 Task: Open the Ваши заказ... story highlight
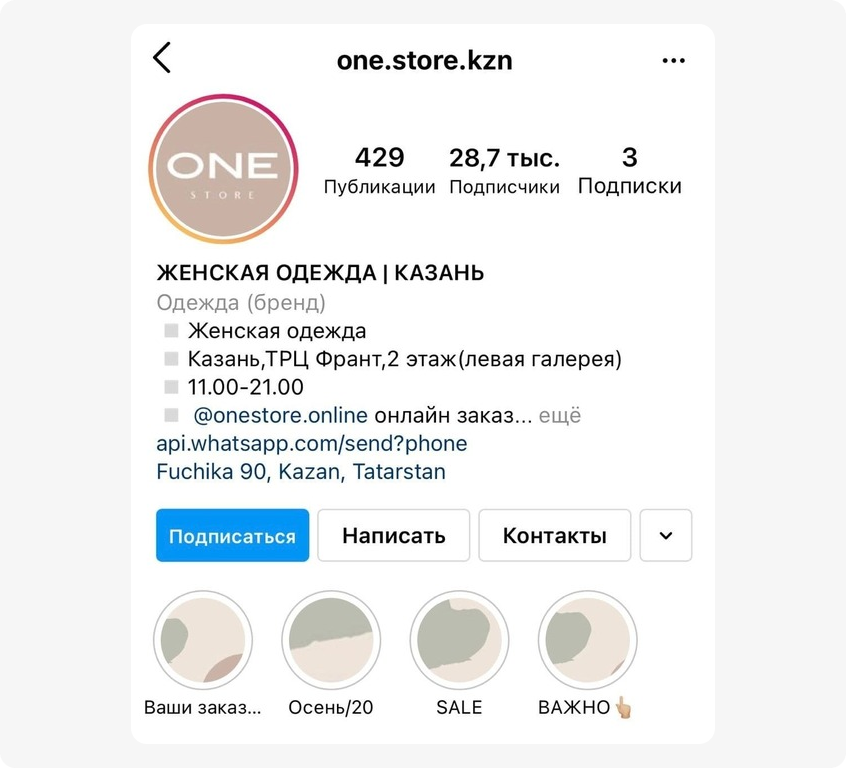tap(202, 640)
